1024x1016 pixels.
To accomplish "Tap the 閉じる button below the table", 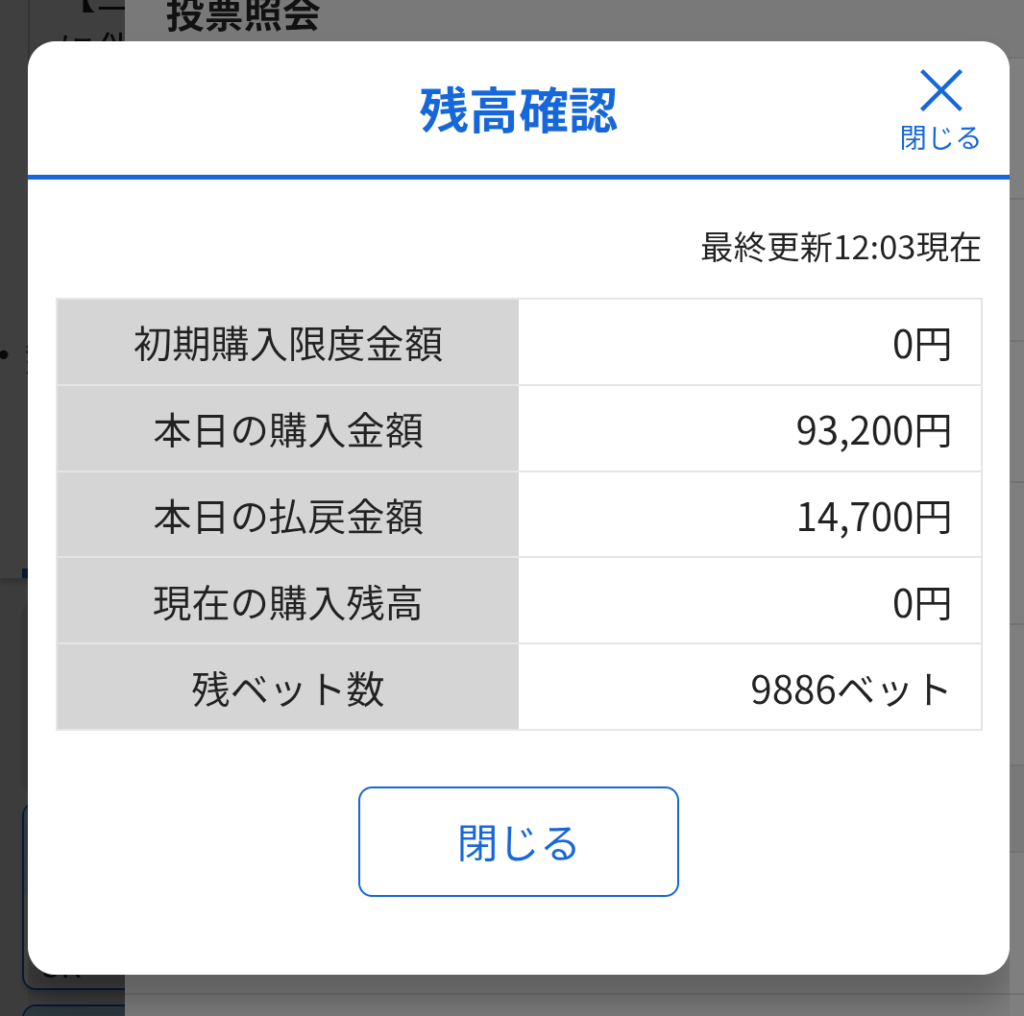I will pos(518,842).
